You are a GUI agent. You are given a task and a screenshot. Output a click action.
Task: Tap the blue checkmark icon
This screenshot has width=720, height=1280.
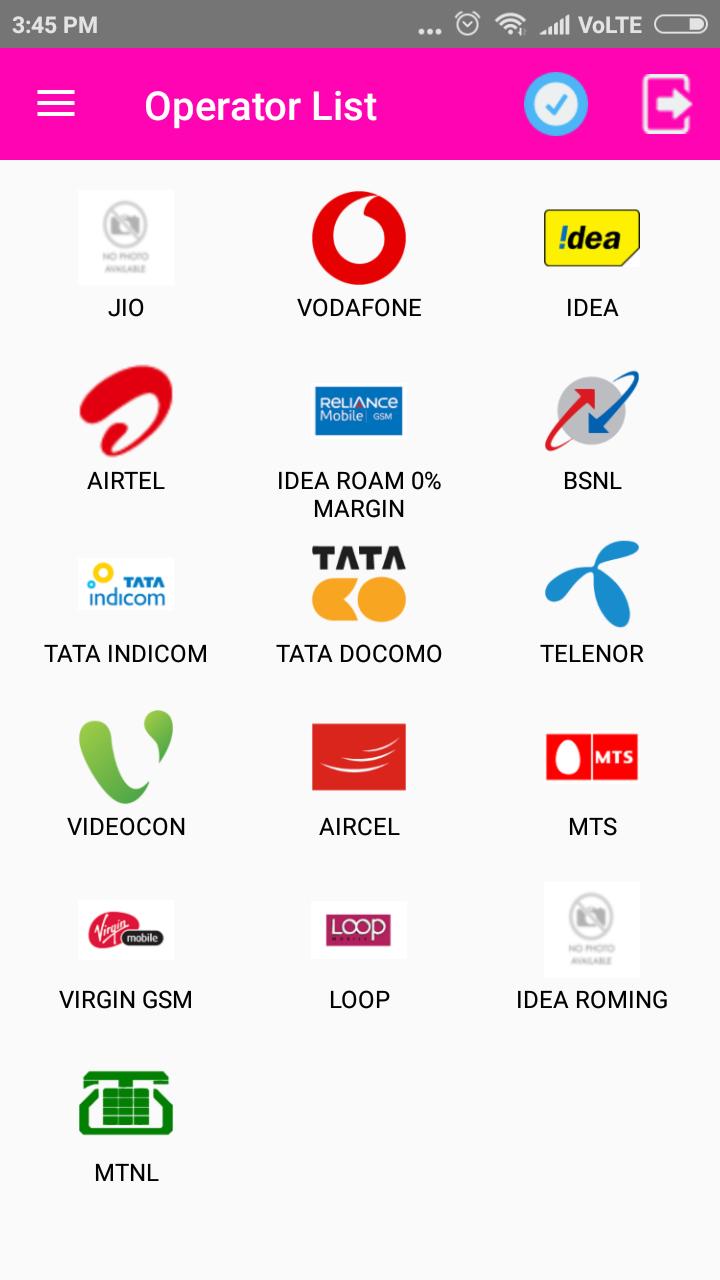click(x=555, y=104)
